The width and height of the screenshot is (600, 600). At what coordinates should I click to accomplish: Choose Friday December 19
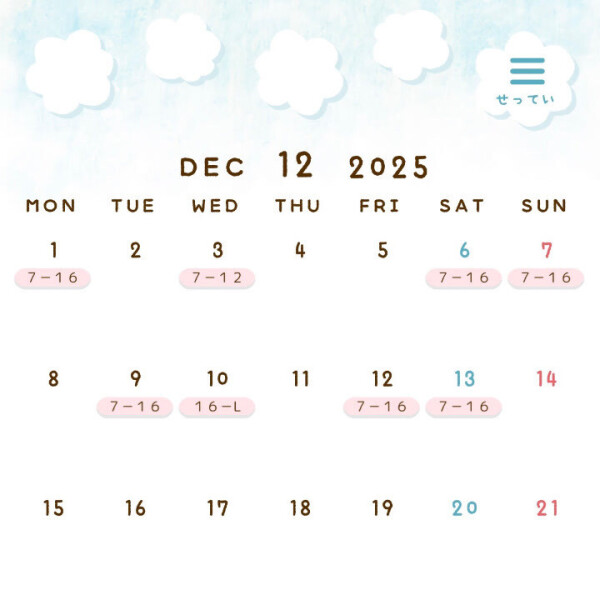coord(382,508)
